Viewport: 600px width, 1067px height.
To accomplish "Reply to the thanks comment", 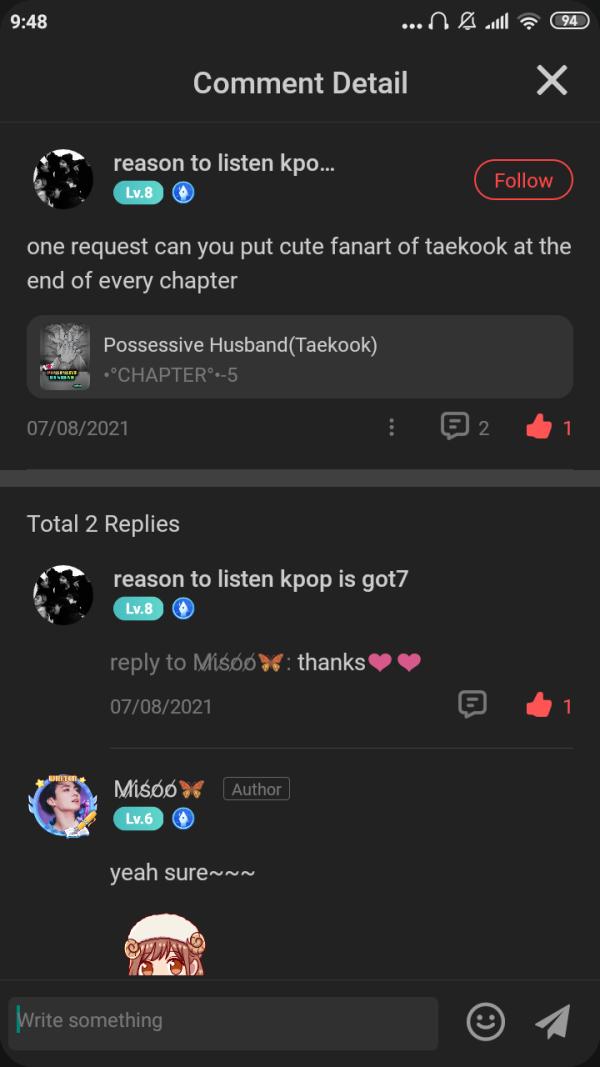I will pos(472,705).
